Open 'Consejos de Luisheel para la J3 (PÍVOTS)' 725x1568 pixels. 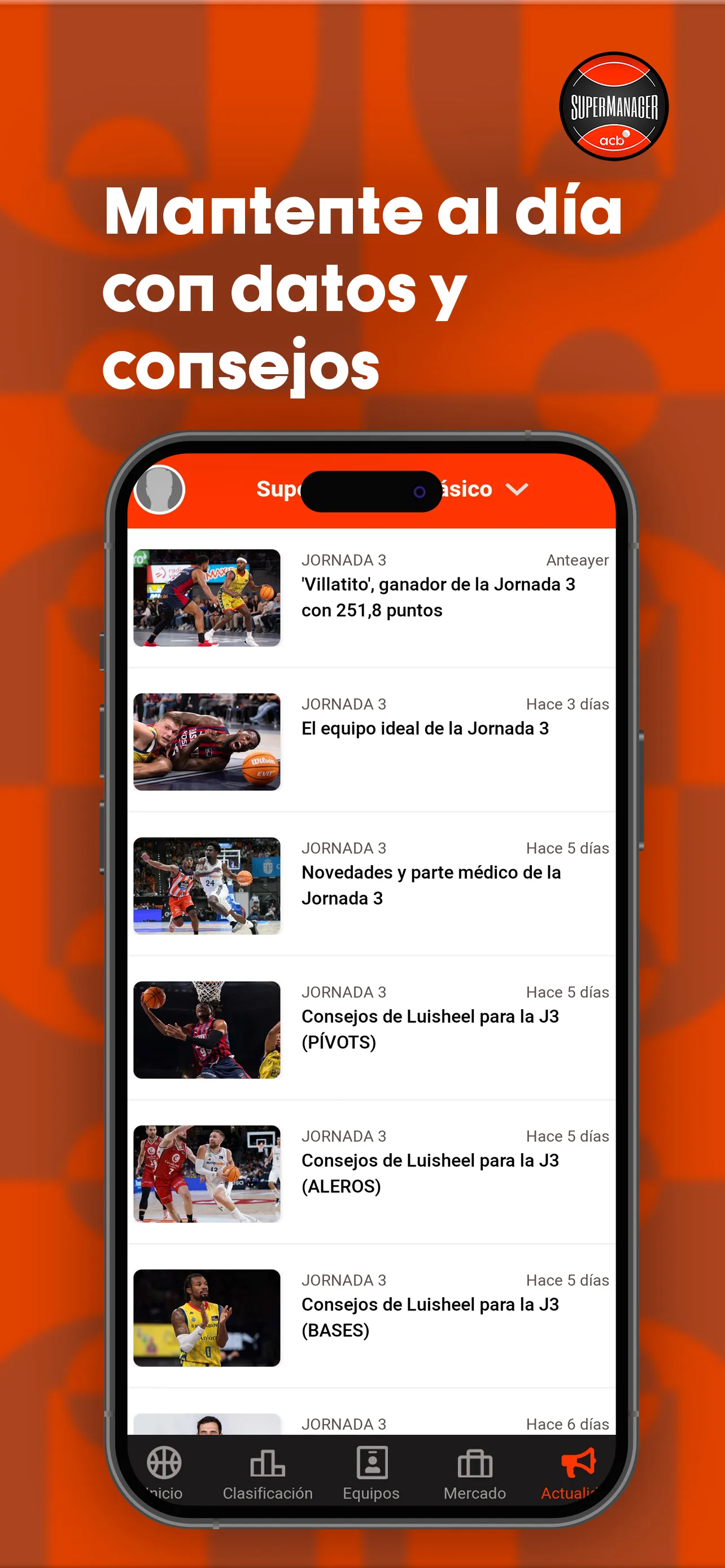point(433,1029)
